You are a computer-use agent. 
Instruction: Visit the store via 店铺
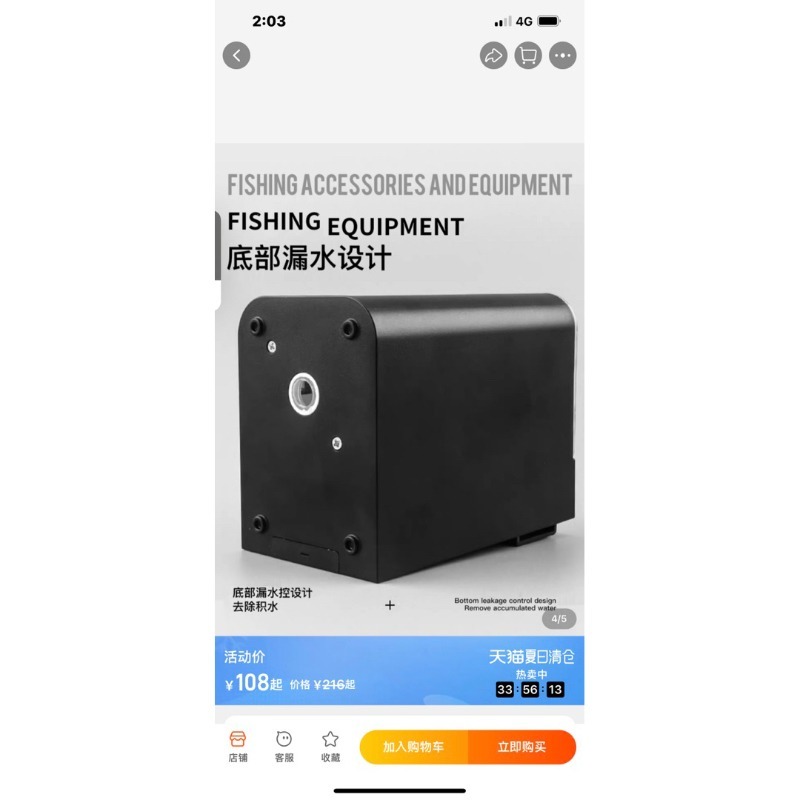pos(238,746)
